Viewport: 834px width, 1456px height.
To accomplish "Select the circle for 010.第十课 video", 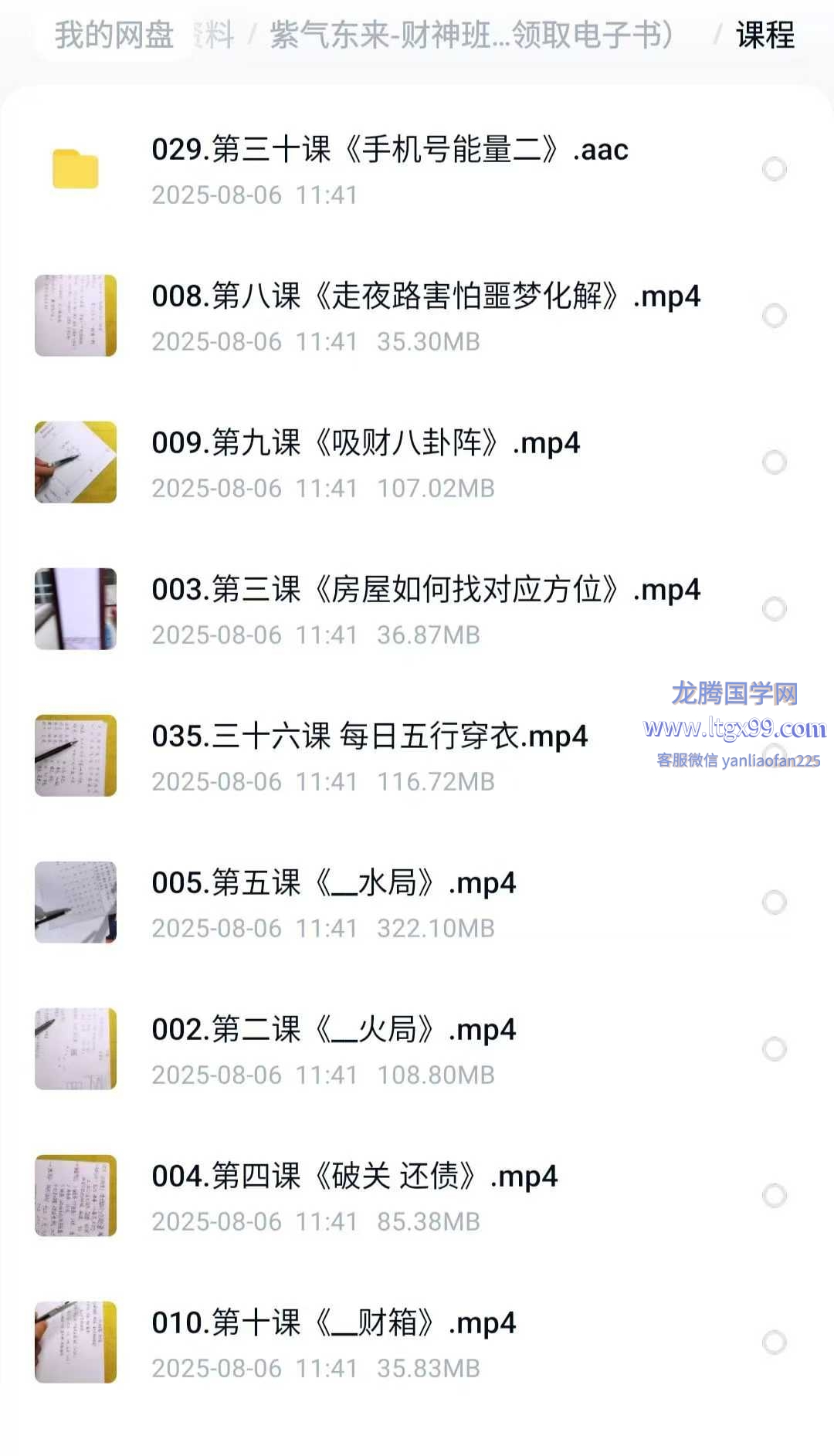I will [x=774, y=1343].
